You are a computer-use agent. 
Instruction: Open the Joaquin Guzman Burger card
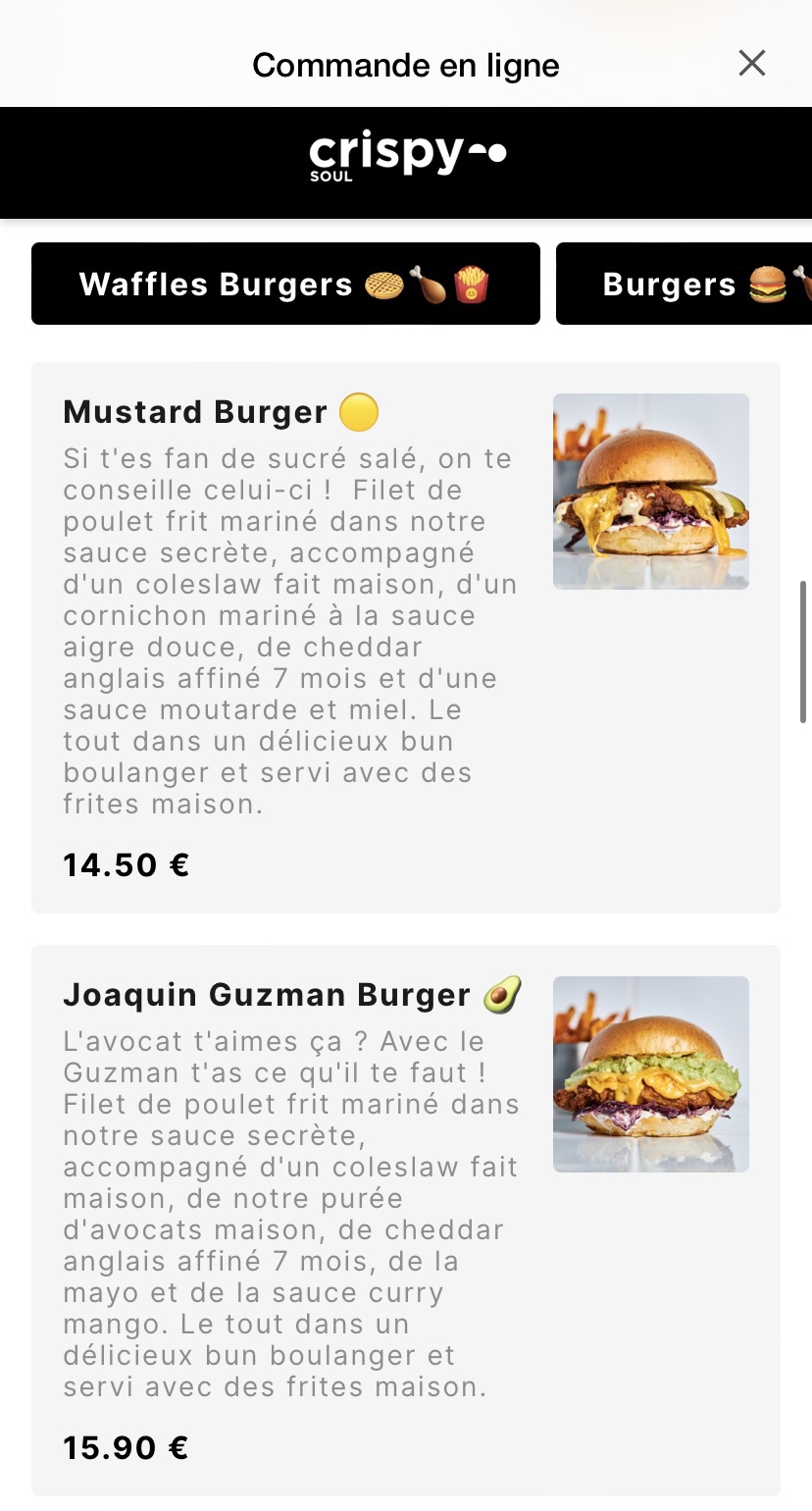(406, 1221)
